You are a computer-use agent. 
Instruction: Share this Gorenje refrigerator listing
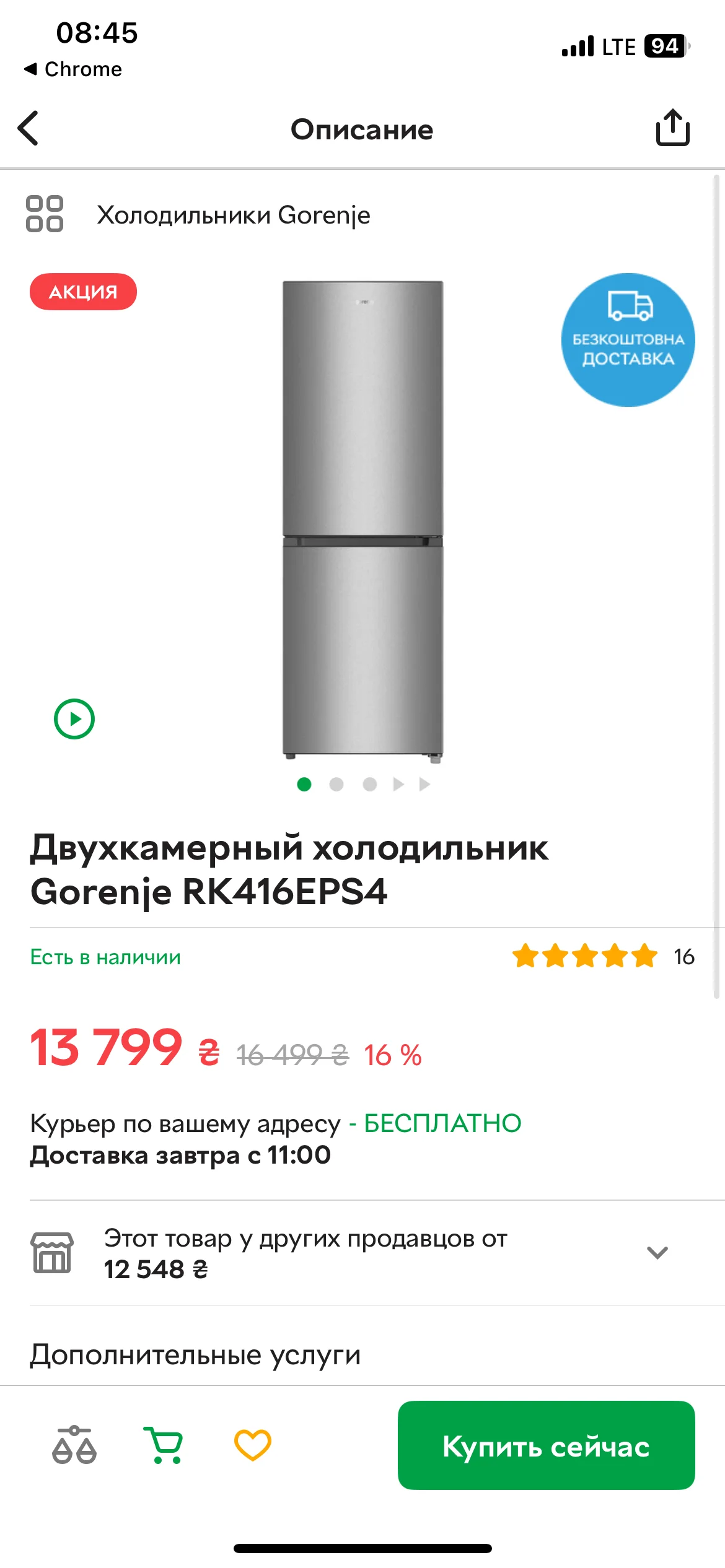coord(672,128)
